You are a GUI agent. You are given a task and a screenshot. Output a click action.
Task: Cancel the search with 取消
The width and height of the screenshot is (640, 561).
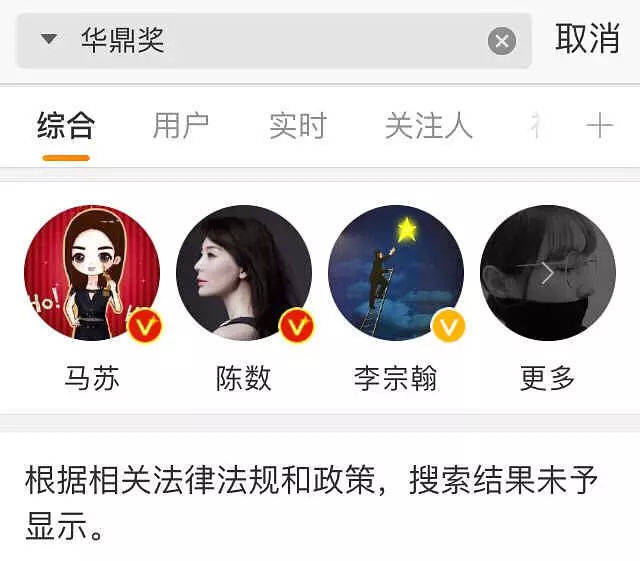[x=588, y=39]
